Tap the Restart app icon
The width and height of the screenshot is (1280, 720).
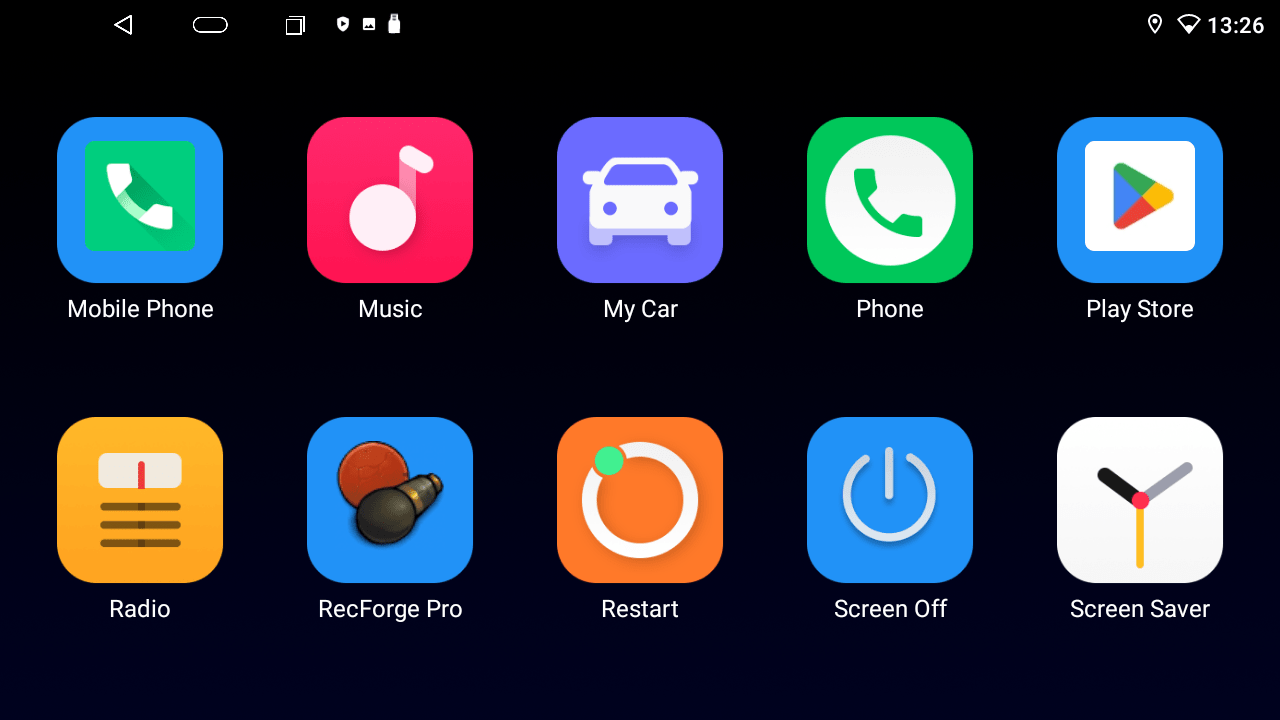640,500
